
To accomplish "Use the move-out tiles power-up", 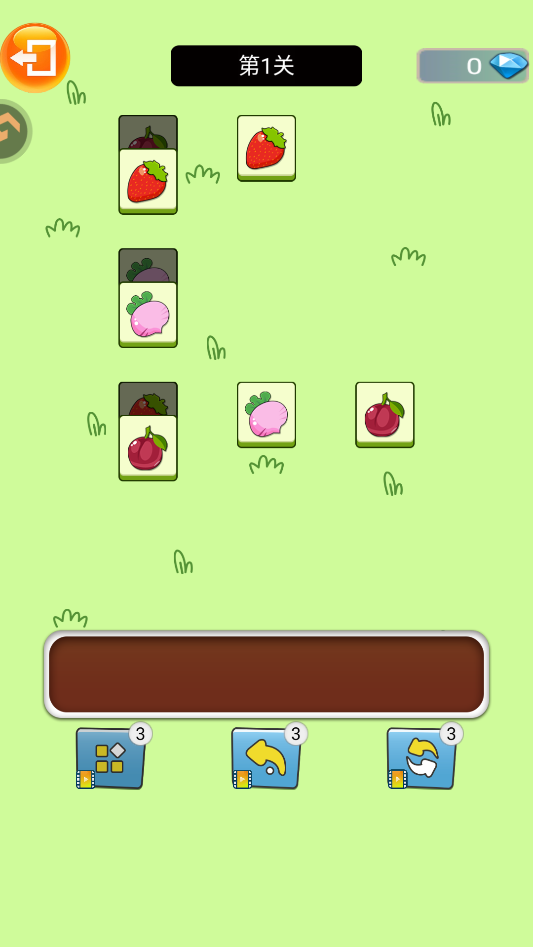I will click(111, 759).
